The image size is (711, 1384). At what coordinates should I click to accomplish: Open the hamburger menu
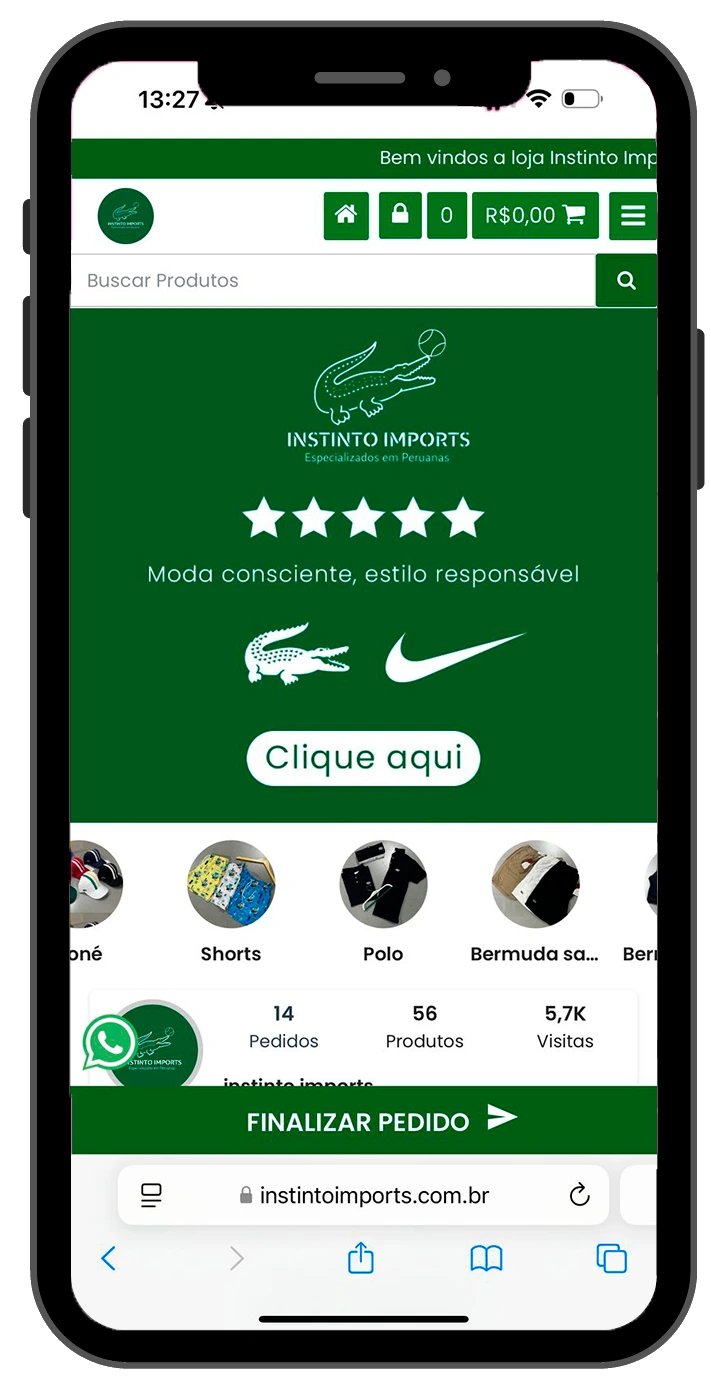tap(632, 215)
